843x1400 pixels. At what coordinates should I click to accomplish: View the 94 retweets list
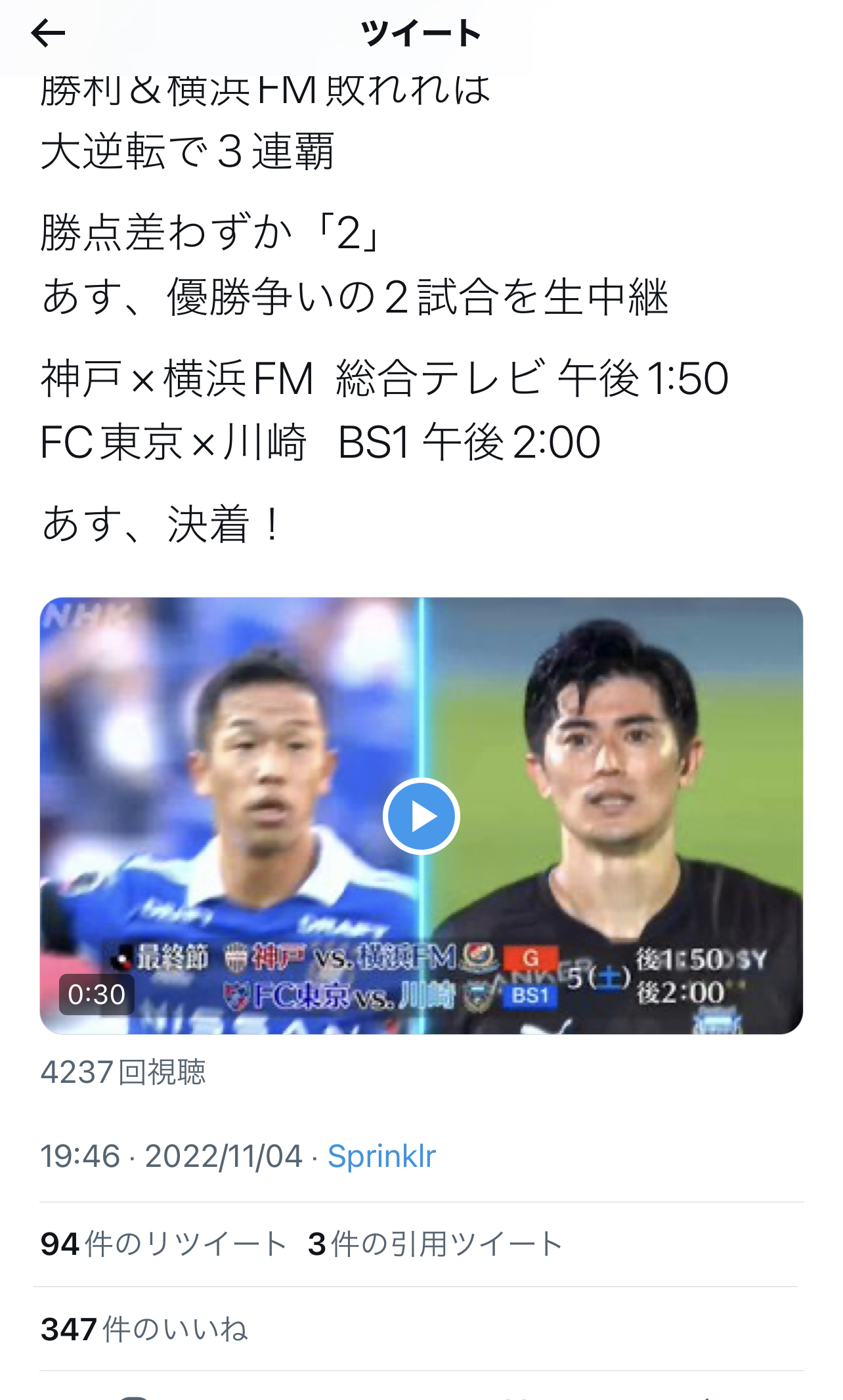[163, 1244]
